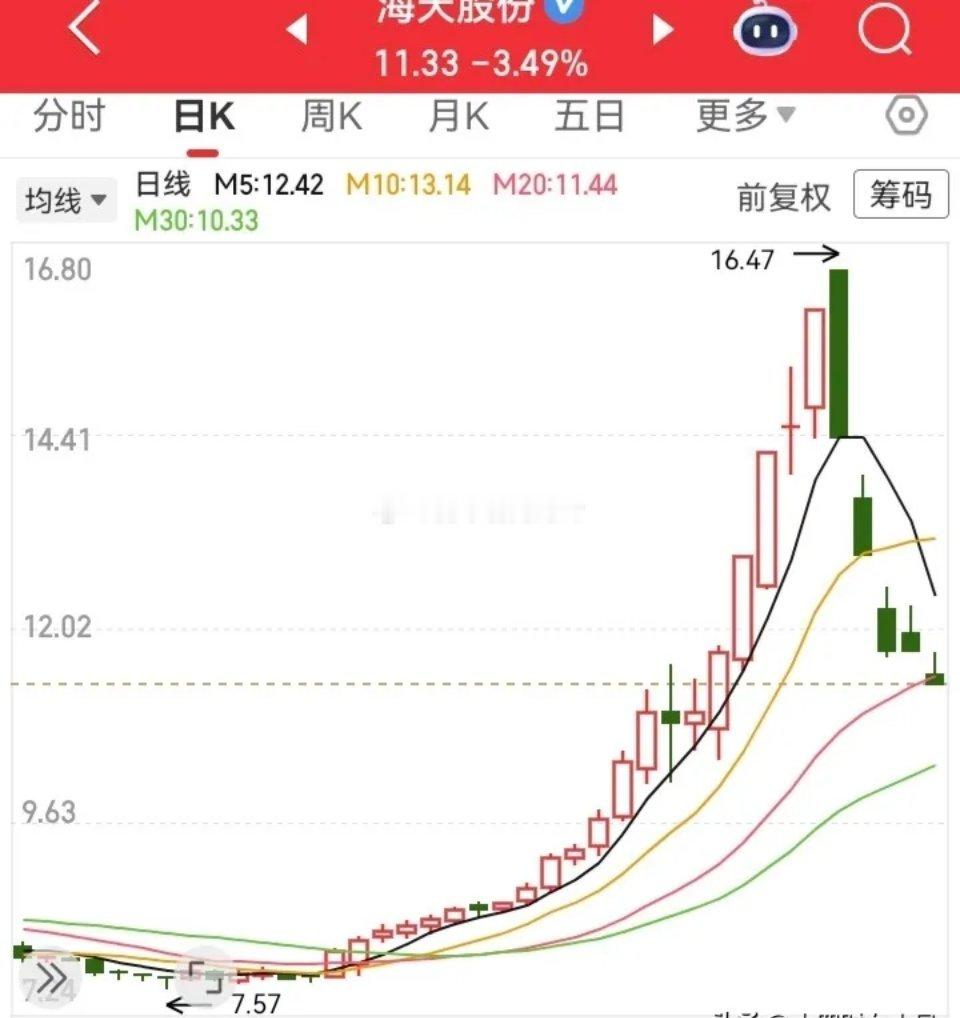Expand the 更多 chart period menu
Image resolution: width=960 pixels, height=1018 pixels.
coord(744,115)
